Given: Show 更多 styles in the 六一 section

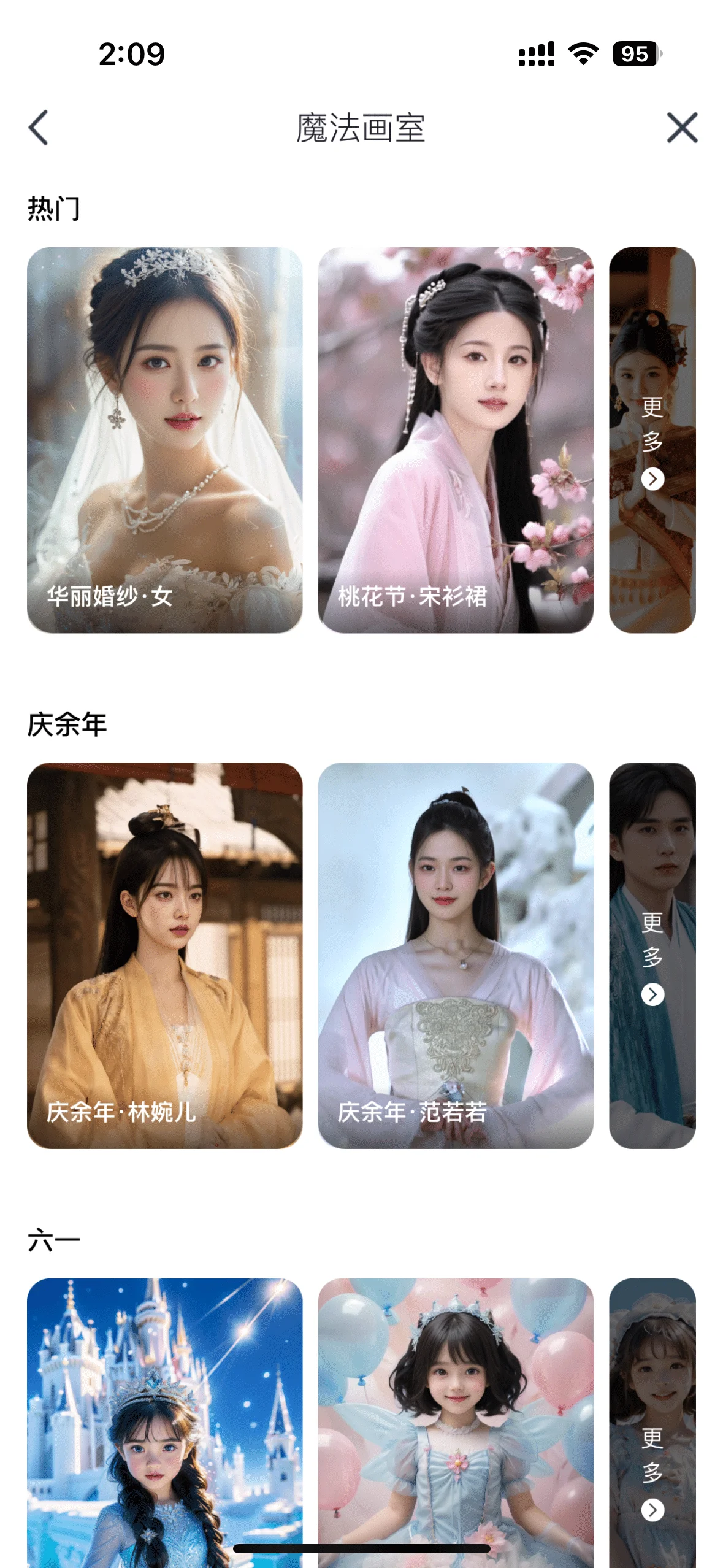Looking at the screenshot, I should pyautogui.click(x=652, y=1471).
